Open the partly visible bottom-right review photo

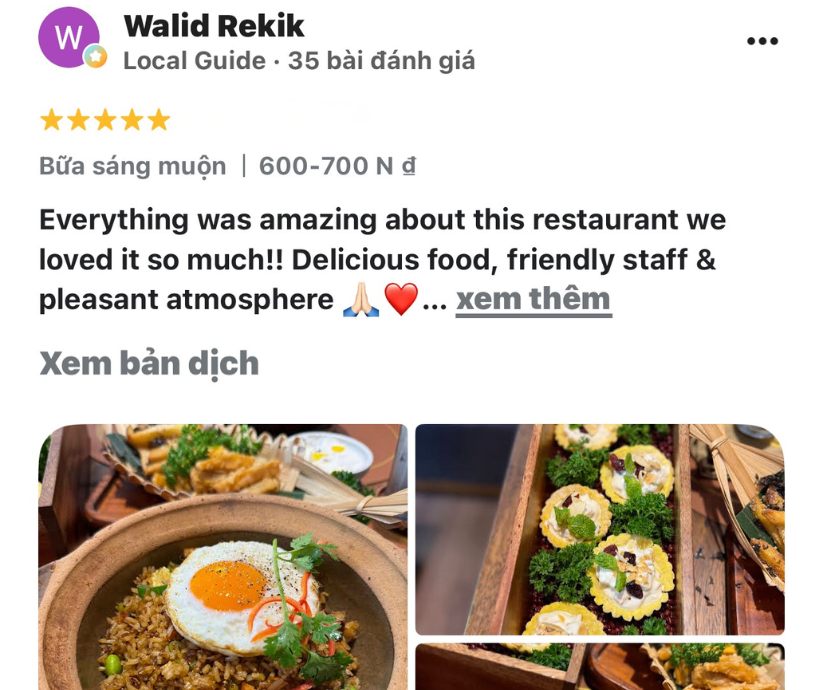tap(599, 666)
